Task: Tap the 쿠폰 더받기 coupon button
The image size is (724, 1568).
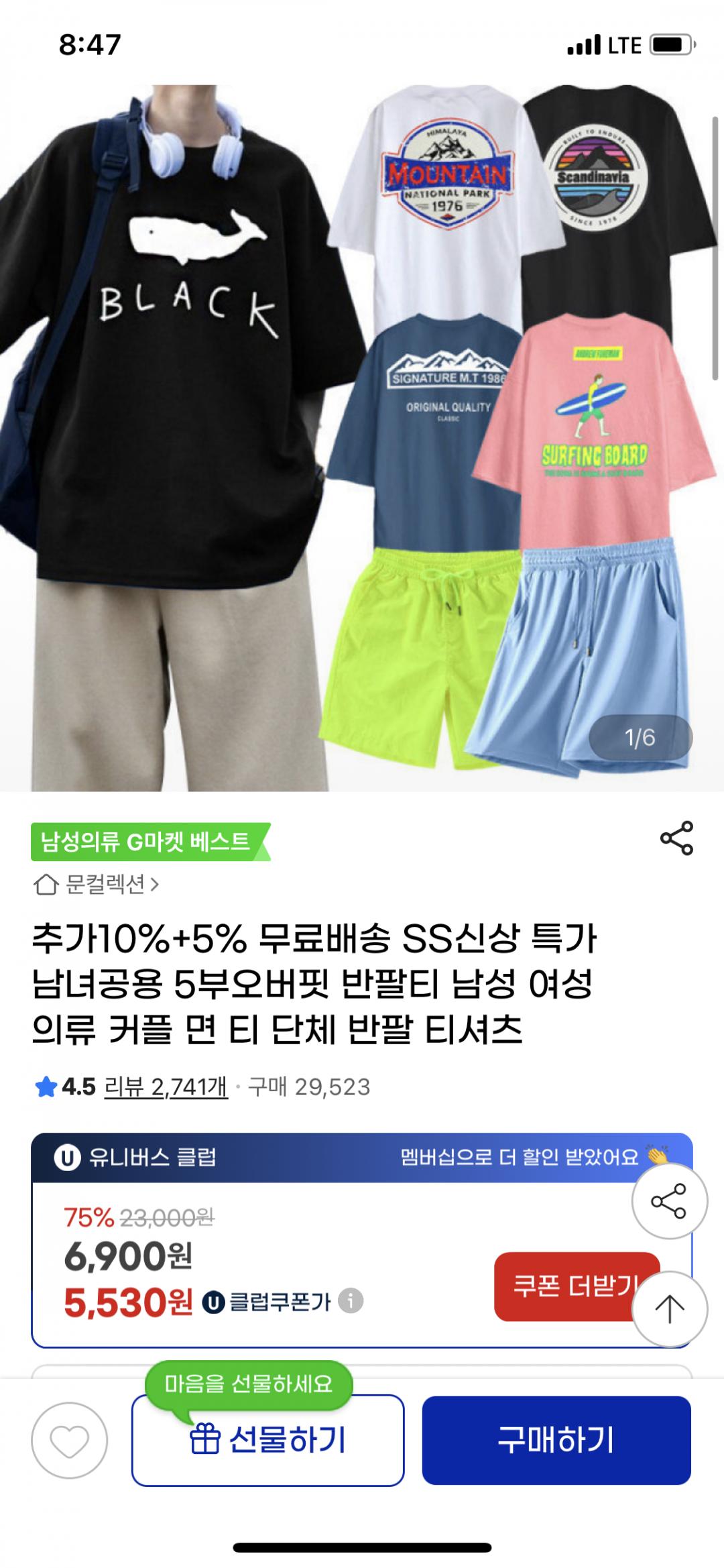Action: click(577, 1286)
